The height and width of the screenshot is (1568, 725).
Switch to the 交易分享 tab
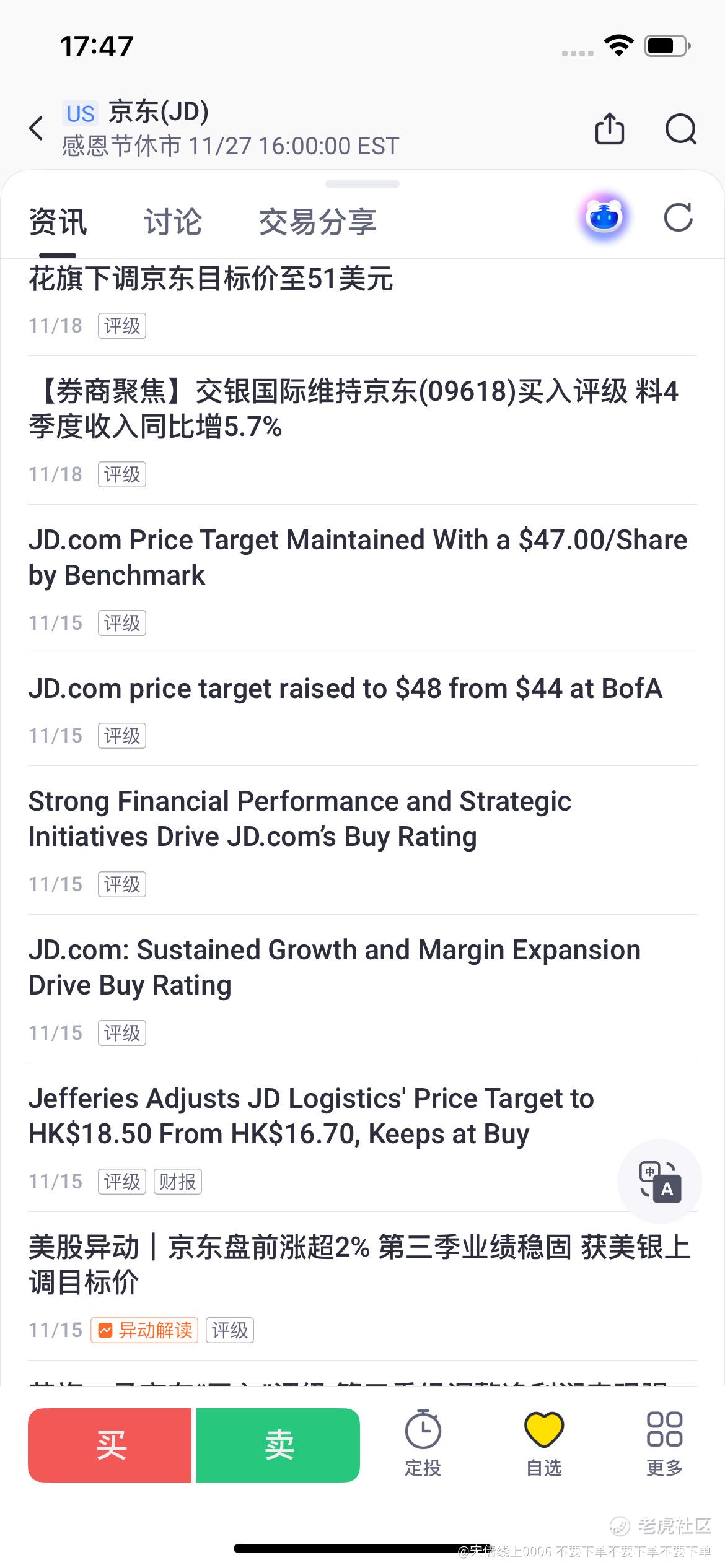317,222
